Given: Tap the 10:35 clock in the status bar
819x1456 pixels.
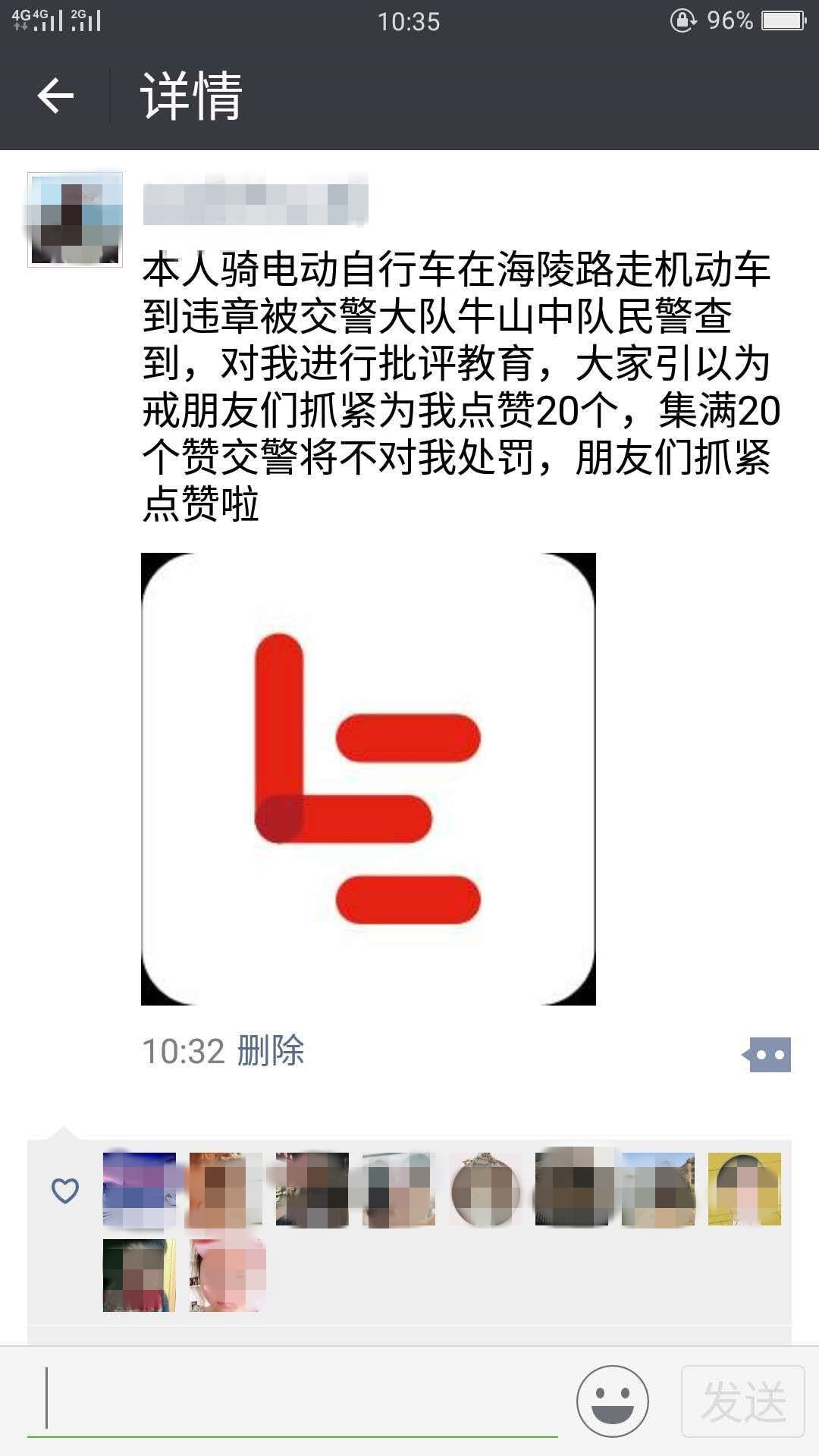Looking at the screenshot, I should [409, 21].
